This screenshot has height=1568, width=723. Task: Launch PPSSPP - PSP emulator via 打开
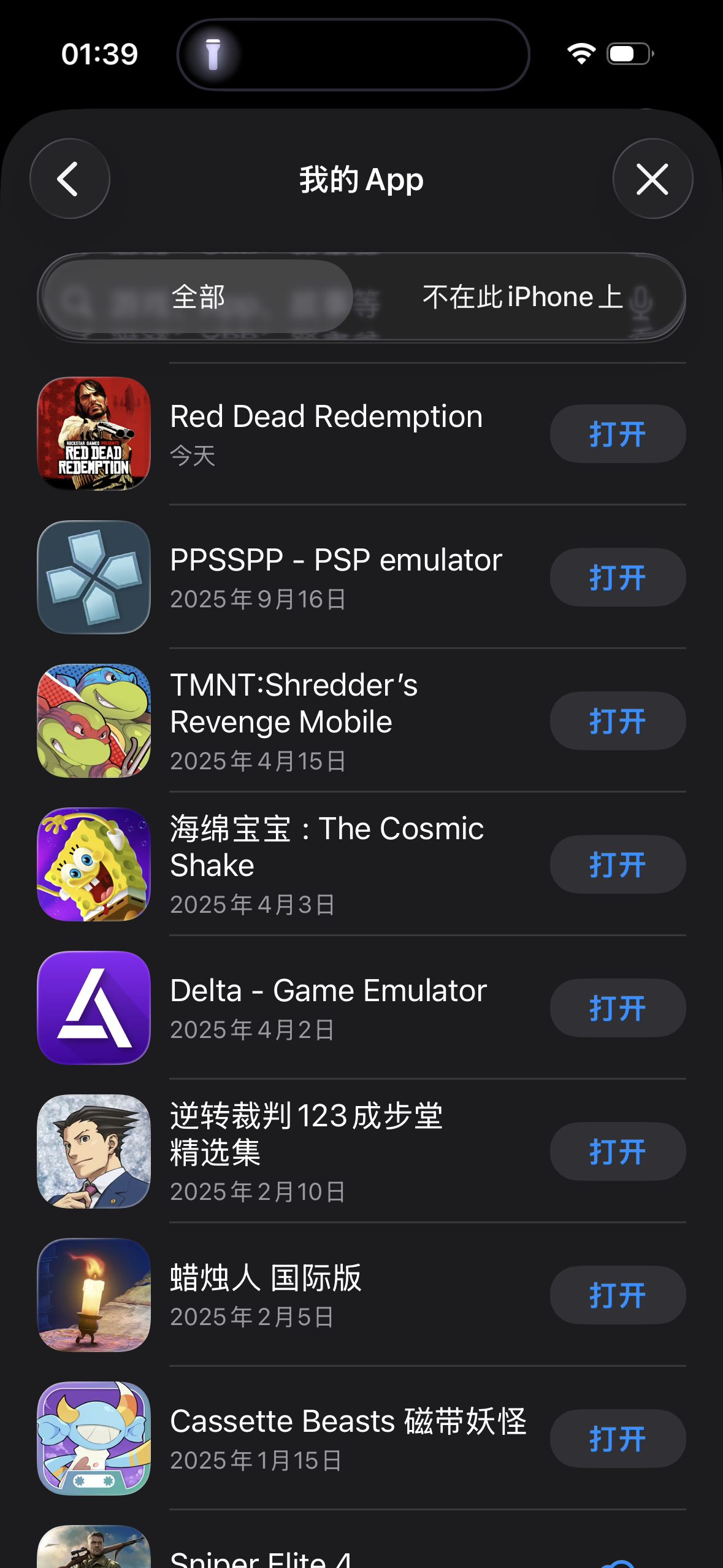[x=617, y=577]
